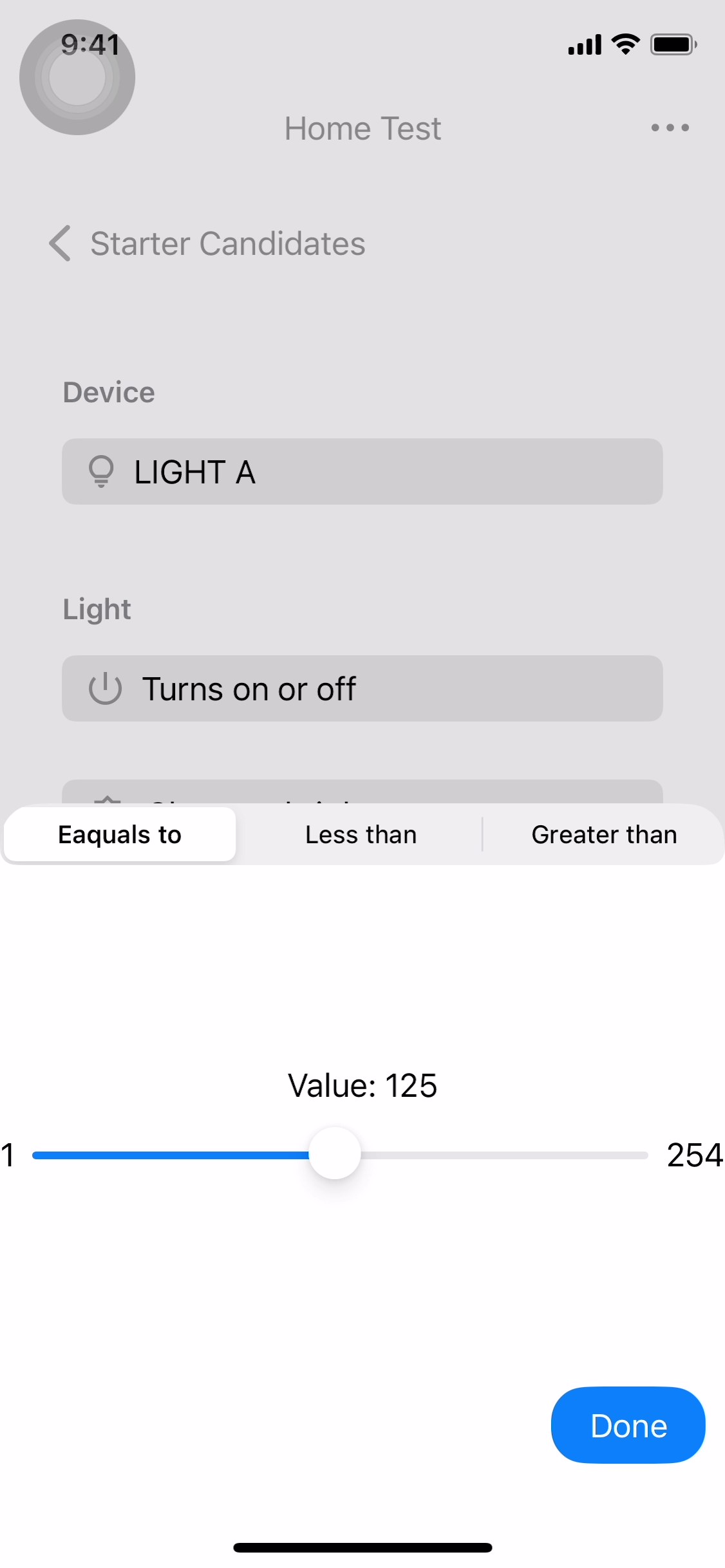725x1568 pixels.
Task: Confirm with the Done button
Action: tap(628, 1425)
